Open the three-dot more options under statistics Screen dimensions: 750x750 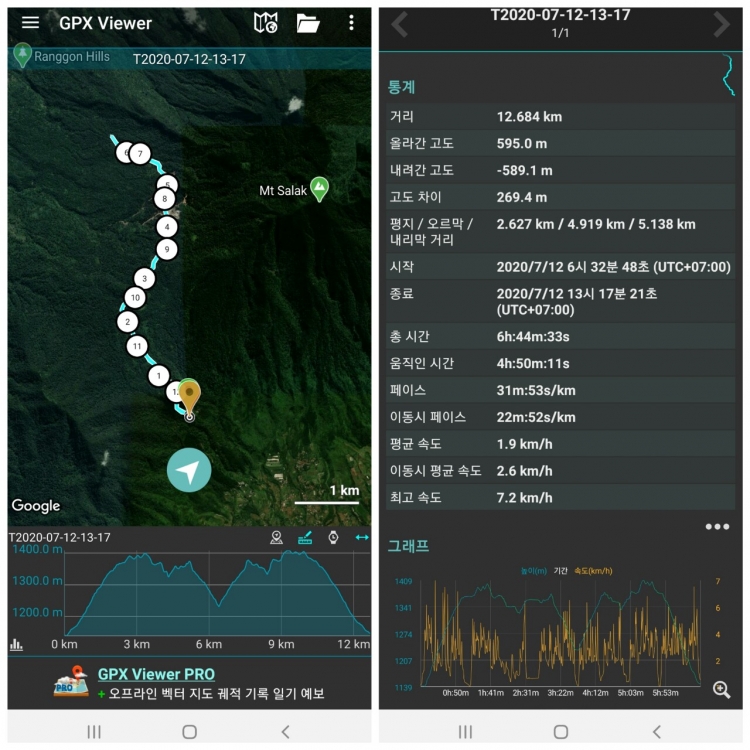pyautogui.click(x=717, y=526)
